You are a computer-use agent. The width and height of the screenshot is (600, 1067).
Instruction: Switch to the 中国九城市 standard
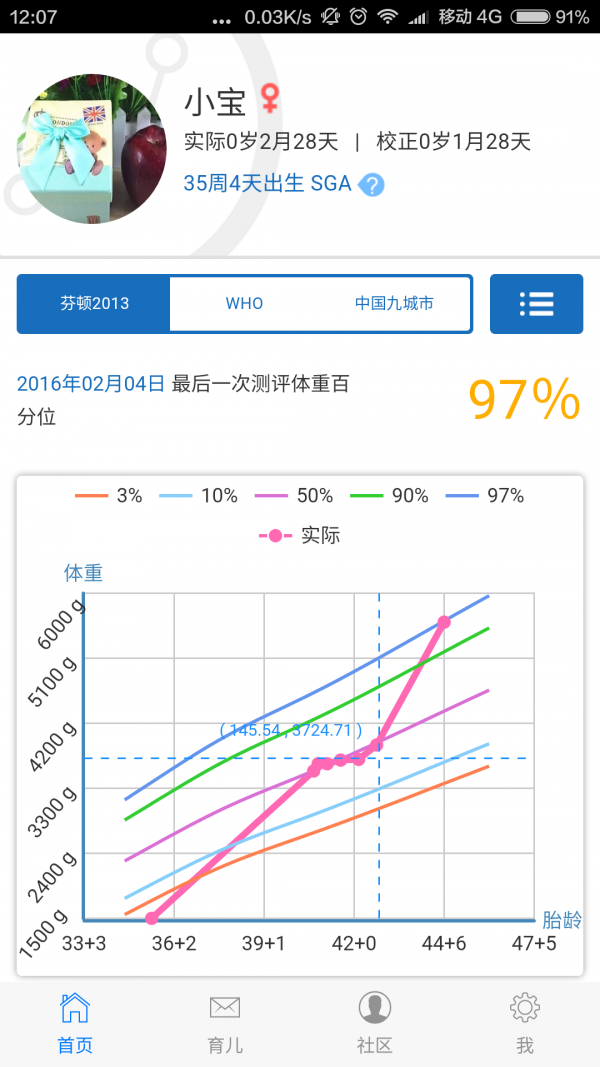click(x=394, y=303)
